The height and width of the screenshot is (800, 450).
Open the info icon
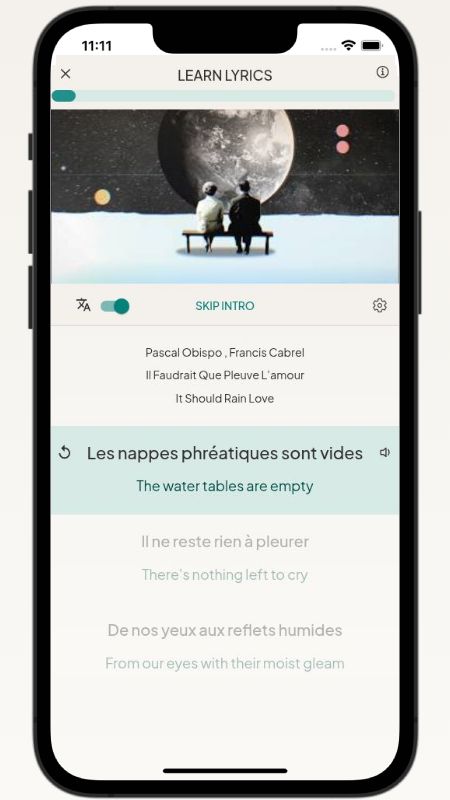point(382,72)
